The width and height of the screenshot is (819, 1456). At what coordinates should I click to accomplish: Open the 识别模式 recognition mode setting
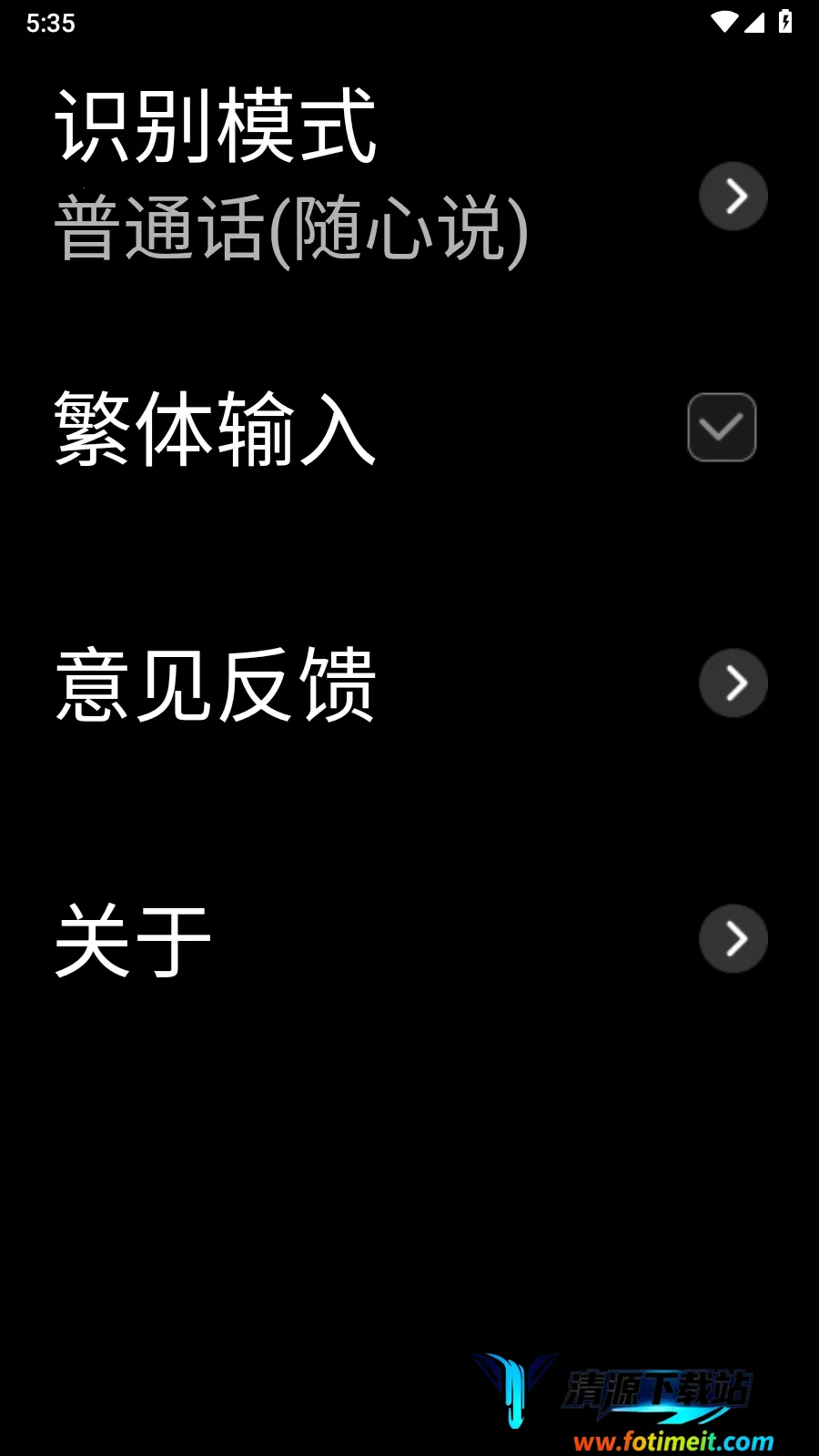(x=733, y=196)
